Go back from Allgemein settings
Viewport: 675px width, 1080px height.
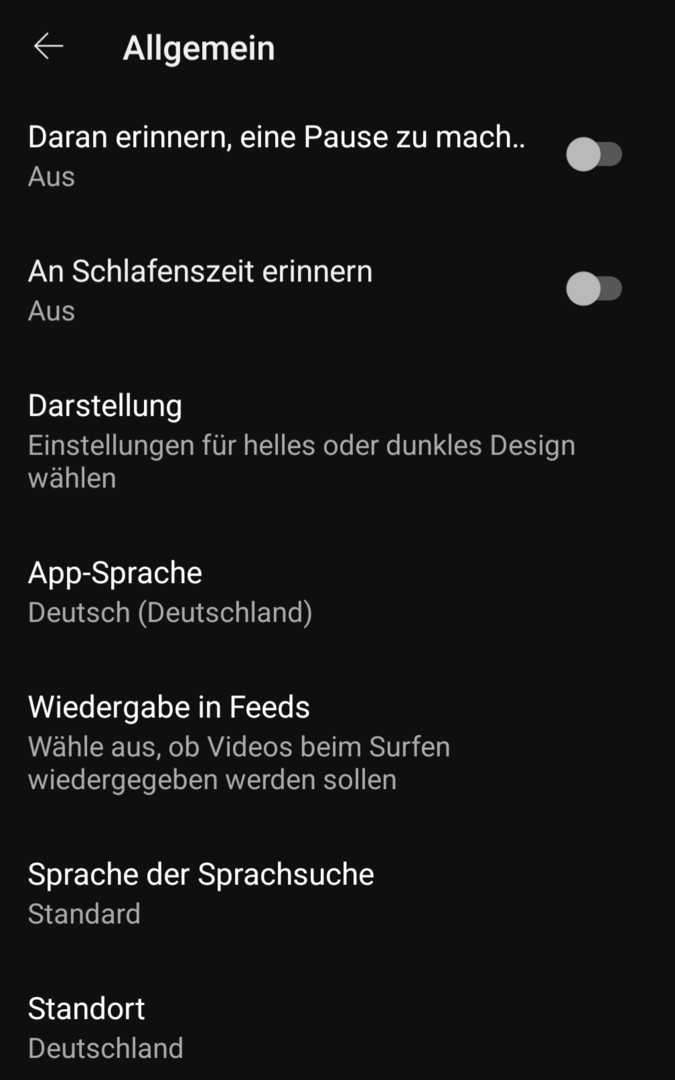[x=48, y=47]
